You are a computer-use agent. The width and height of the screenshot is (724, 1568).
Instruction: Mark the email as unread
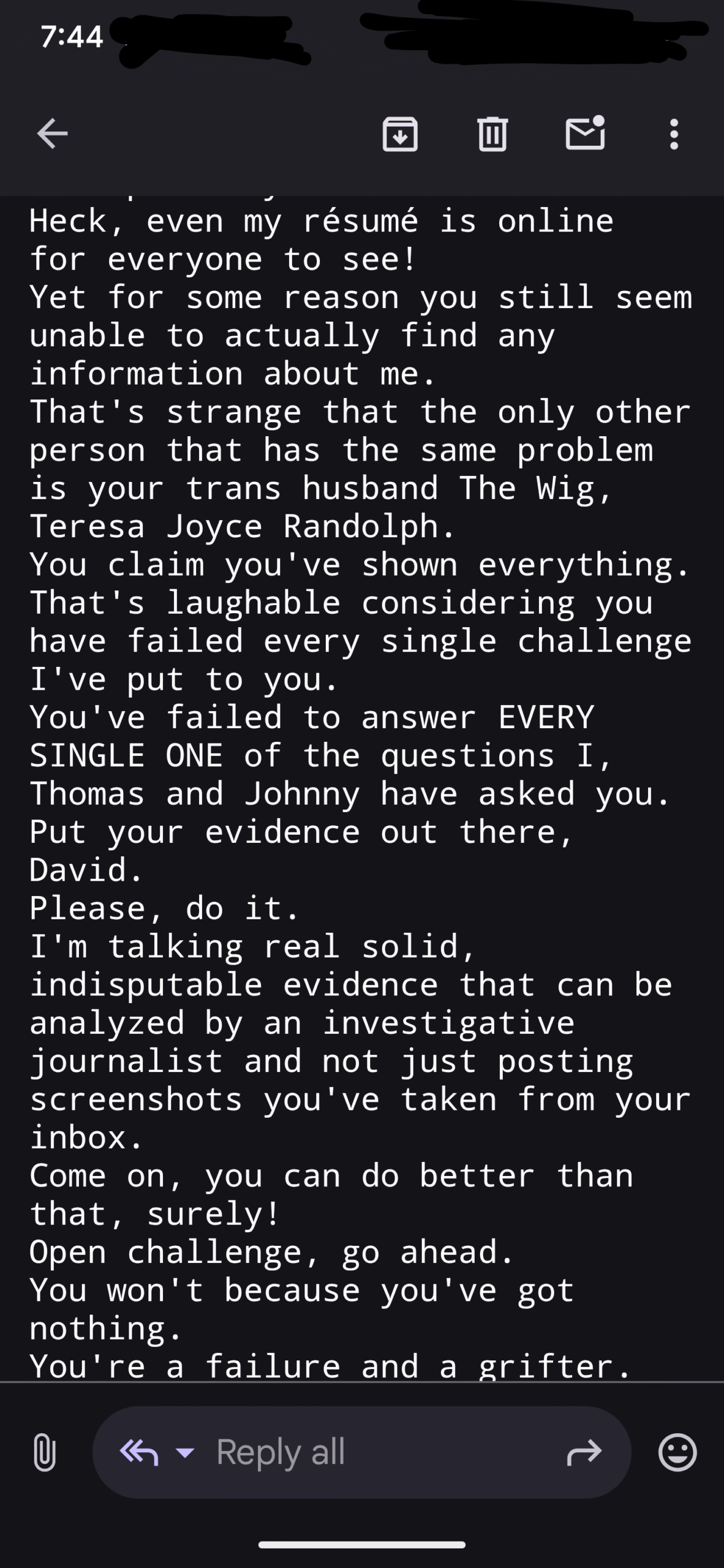[585, 132]
